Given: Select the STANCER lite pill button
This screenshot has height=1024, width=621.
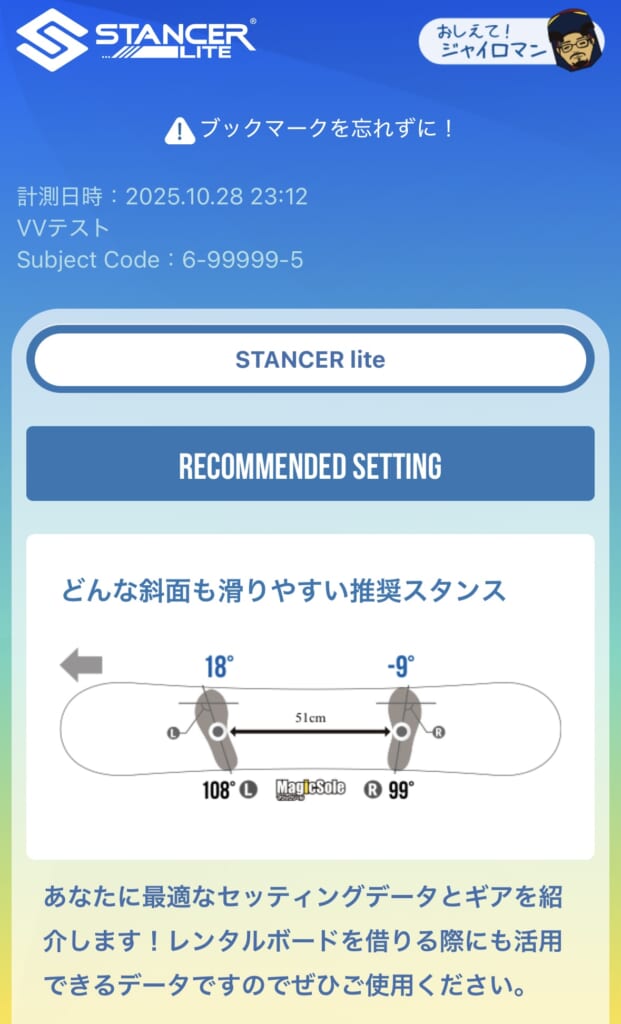Looking at the screenshot, I should pos(310,360).
